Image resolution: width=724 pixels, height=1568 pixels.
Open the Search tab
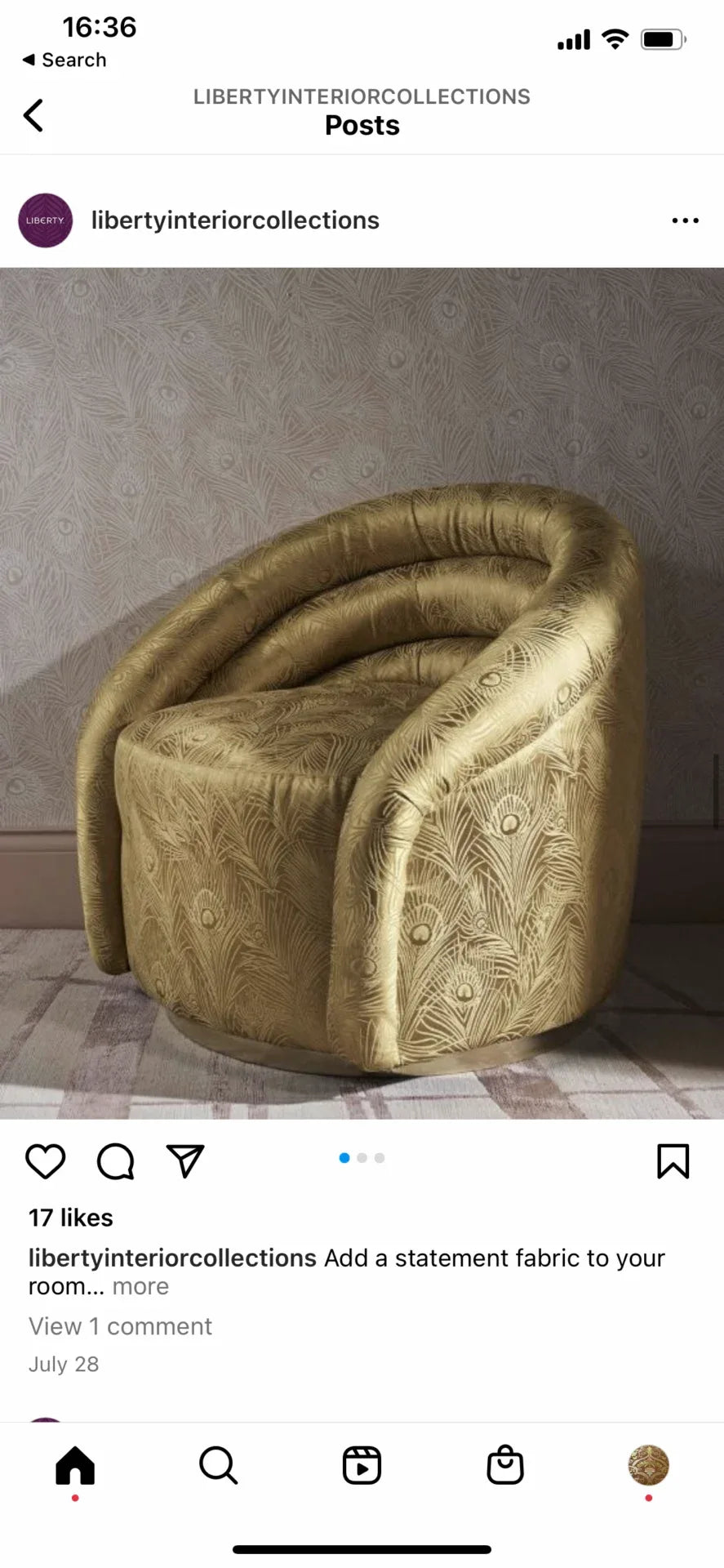218,1465
